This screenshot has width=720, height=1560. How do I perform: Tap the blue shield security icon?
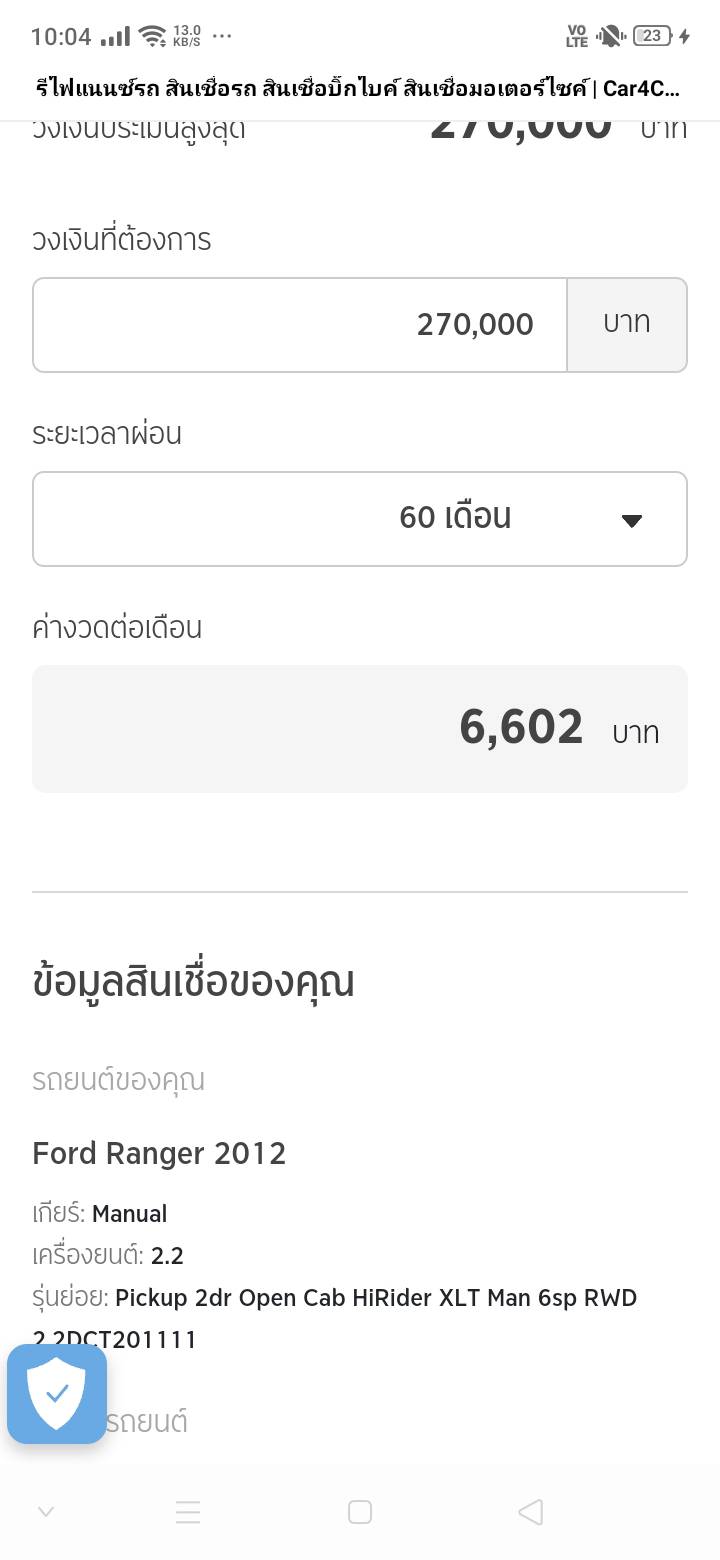[x=57, y=1394]
